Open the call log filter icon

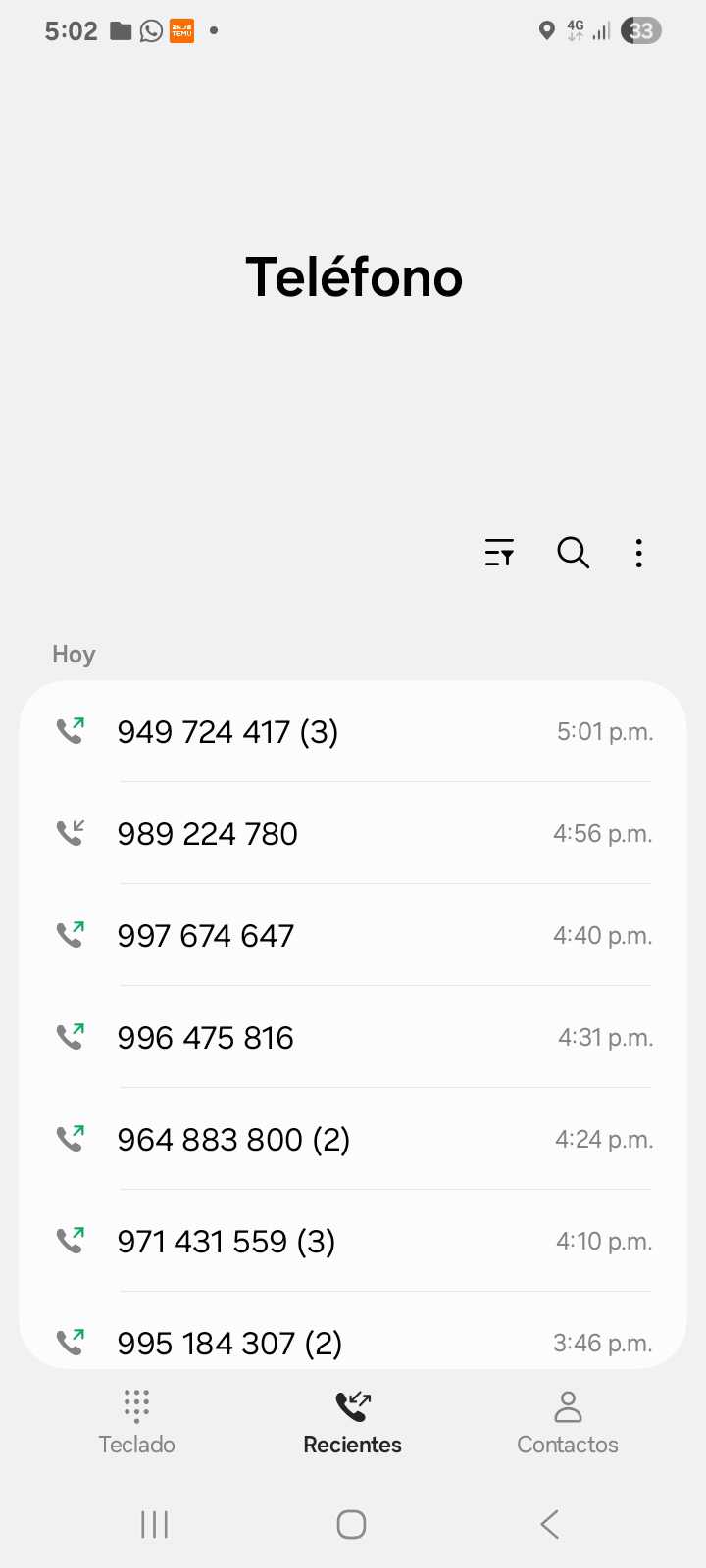[499, 554]
